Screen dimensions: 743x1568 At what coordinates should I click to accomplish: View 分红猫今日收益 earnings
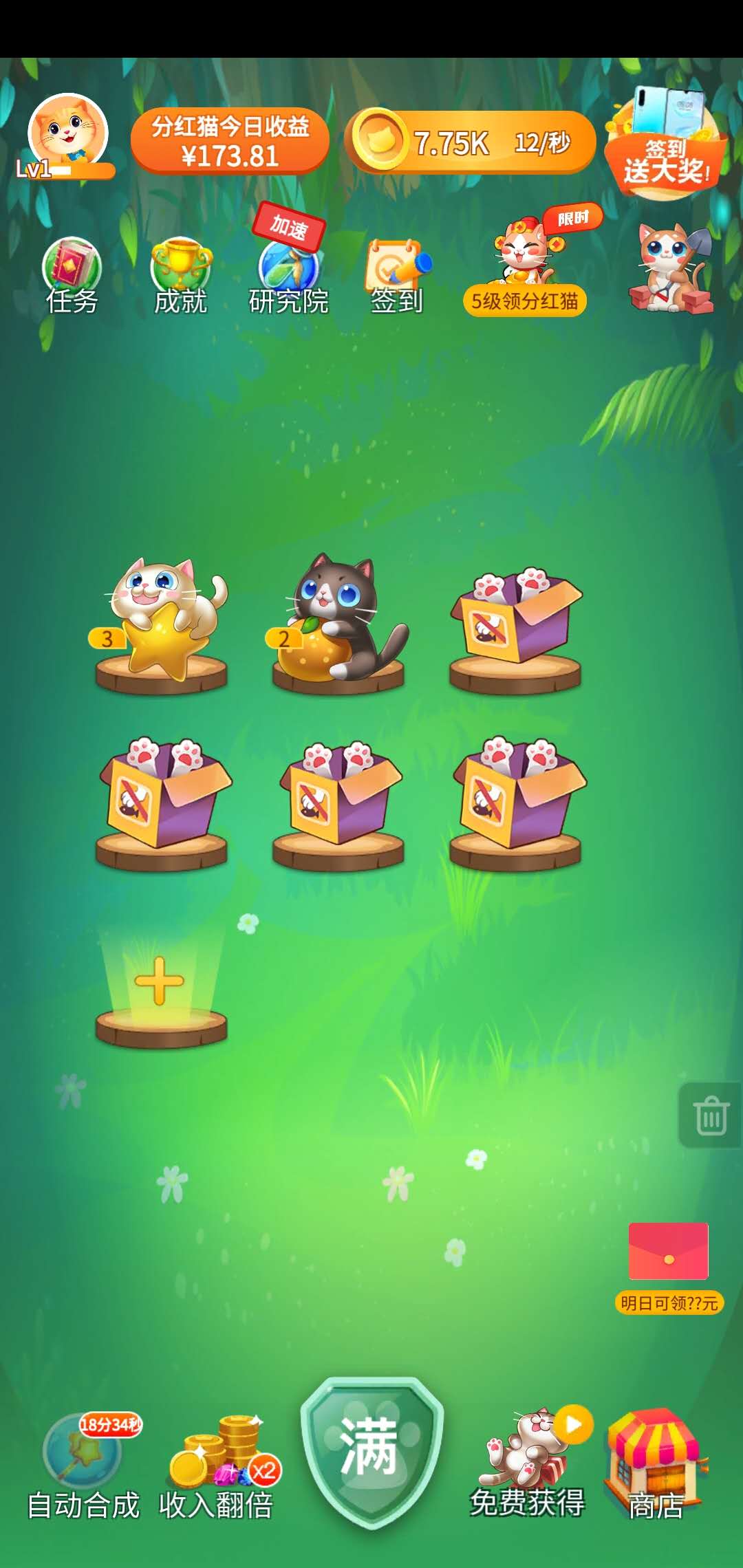tap(230, 141)
